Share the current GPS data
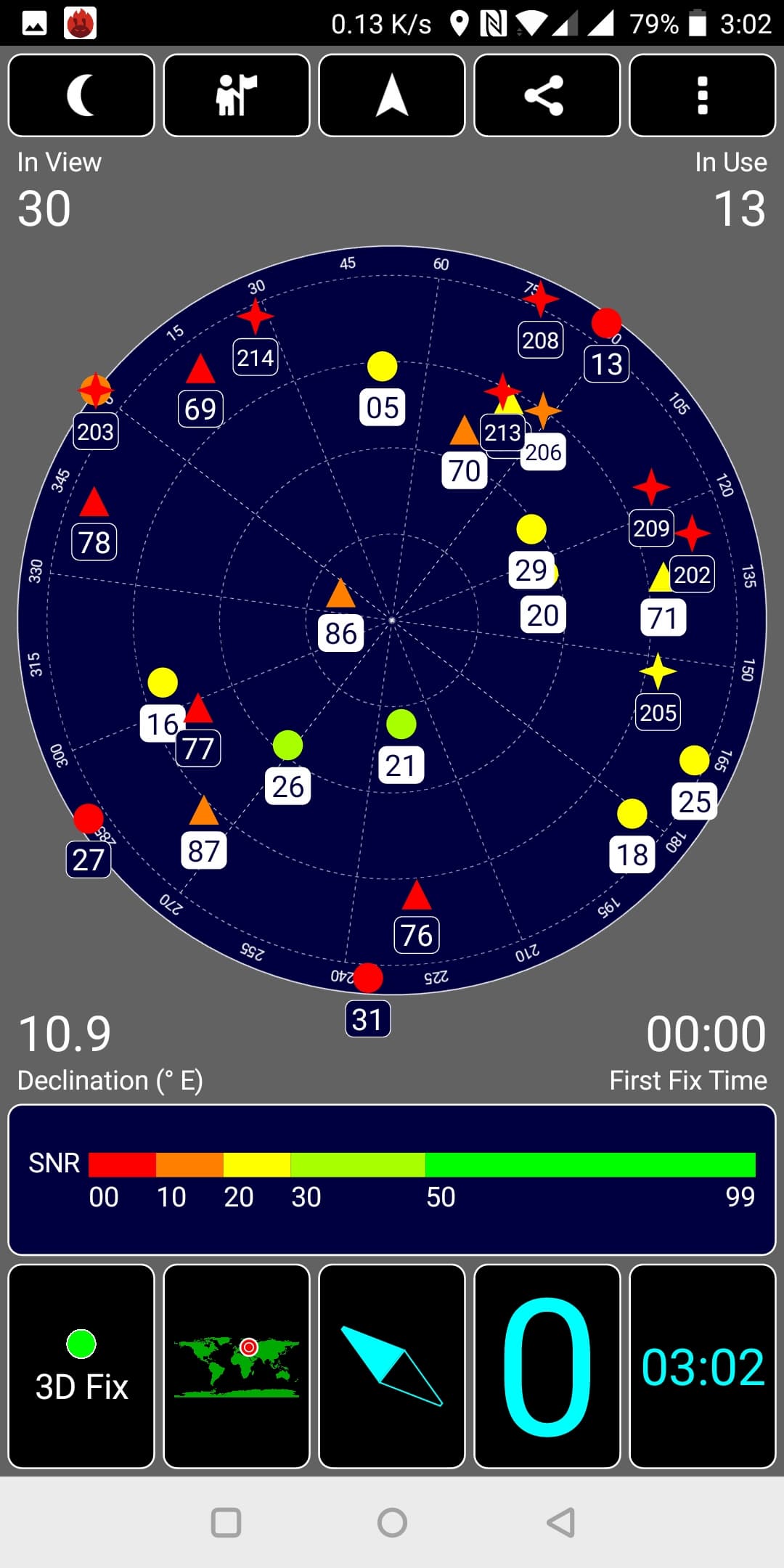784x1568 pixels. 547,95
